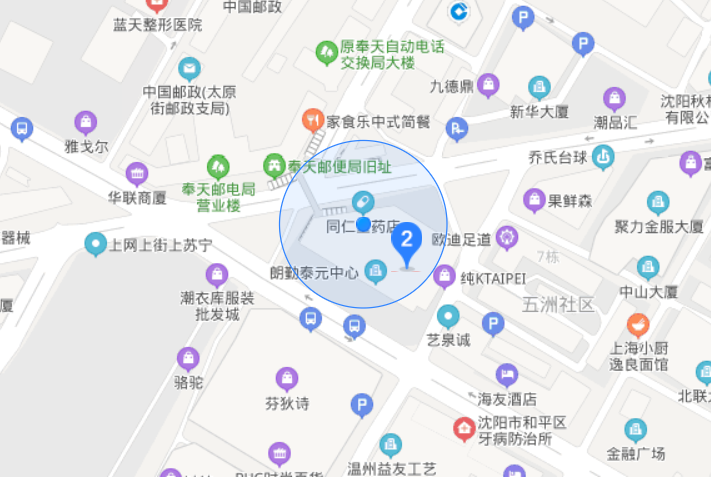Tap the 家食乐中式简餐 restaurant marker
The width and height of the screenshot is (711, 477).
pyautogui.click(x=314, y=121)
